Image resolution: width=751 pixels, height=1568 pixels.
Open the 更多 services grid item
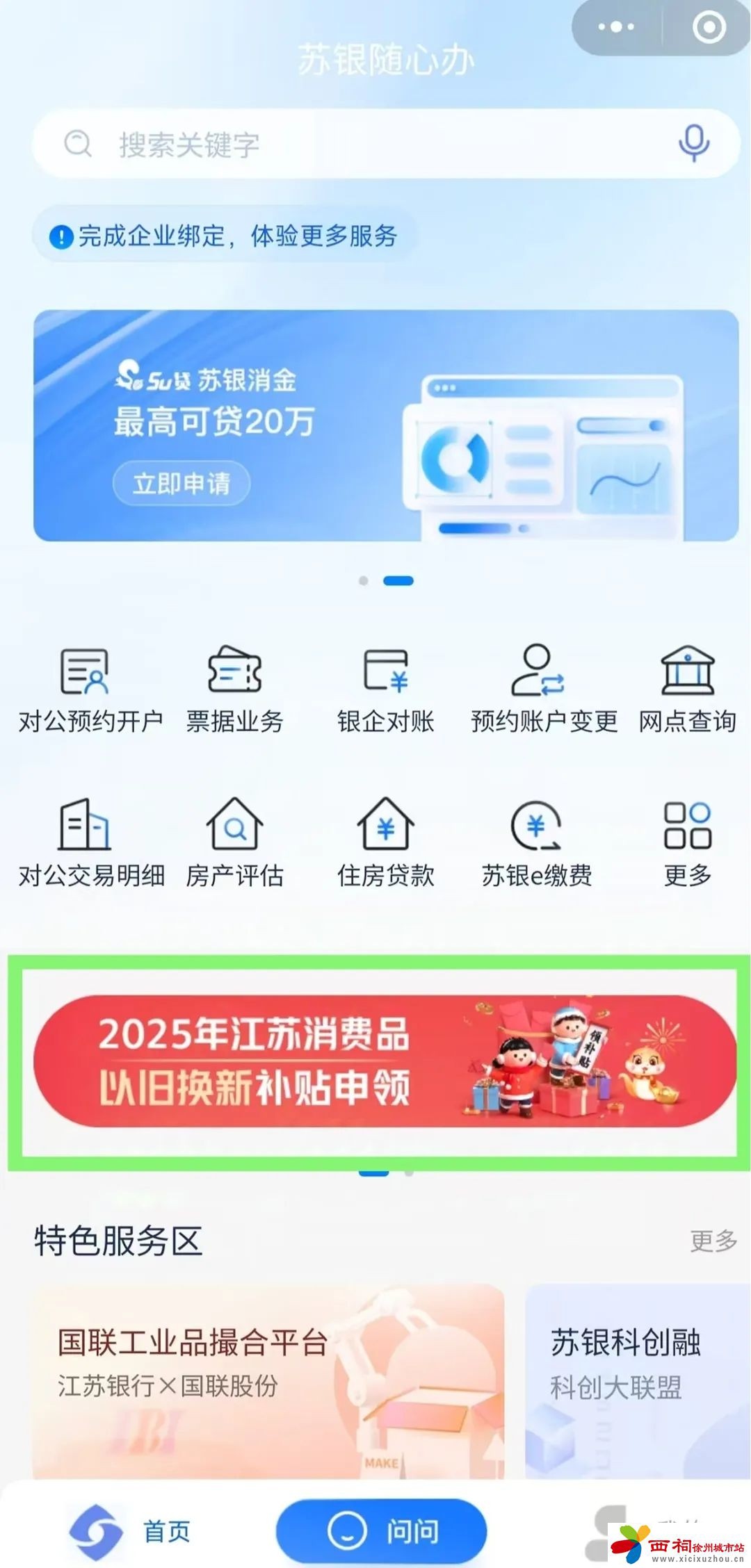click(x=687, y=843)
